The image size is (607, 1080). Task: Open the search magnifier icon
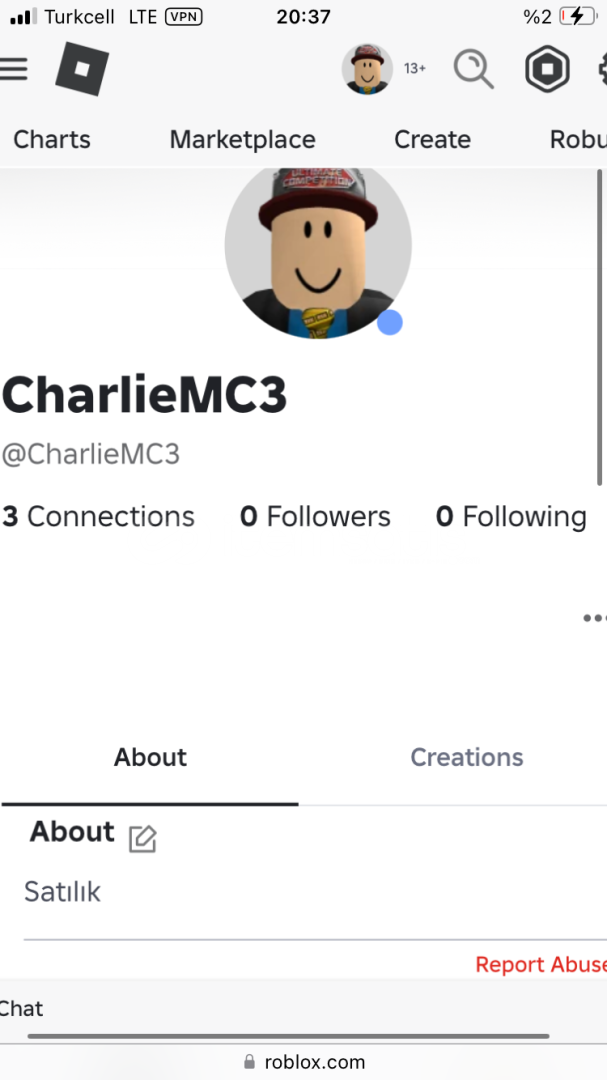coord(473,69)
